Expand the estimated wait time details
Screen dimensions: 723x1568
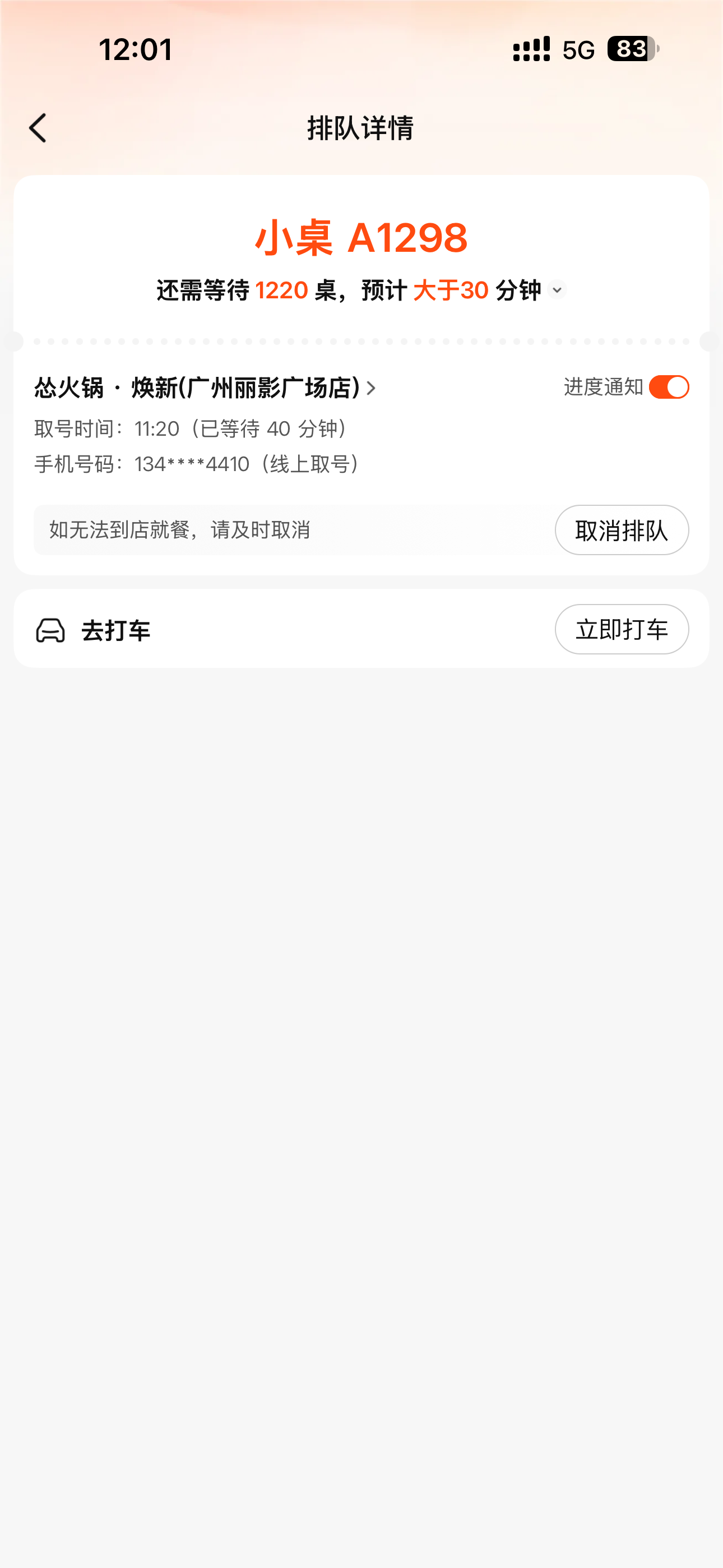coord(556,290)
